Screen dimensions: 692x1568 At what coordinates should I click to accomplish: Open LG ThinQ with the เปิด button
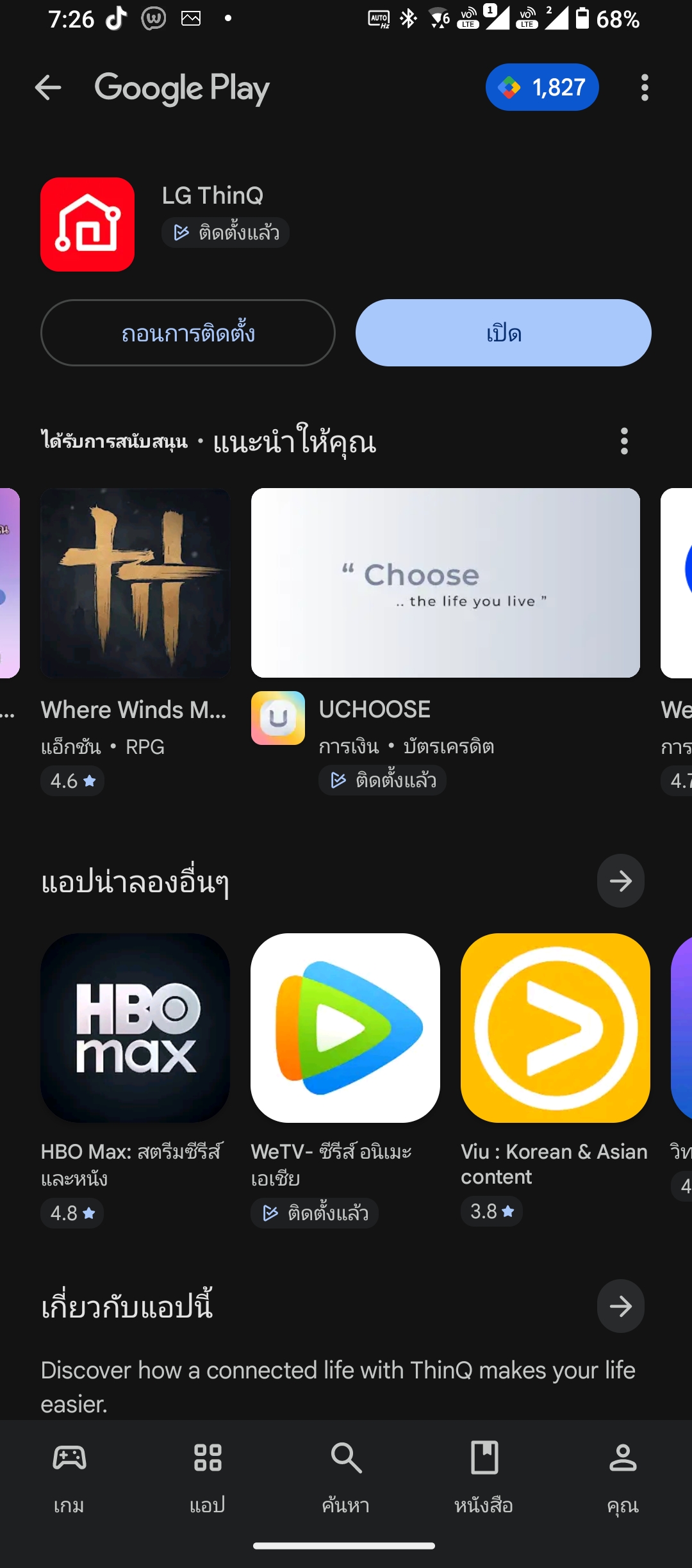click(x=504, y=333)
